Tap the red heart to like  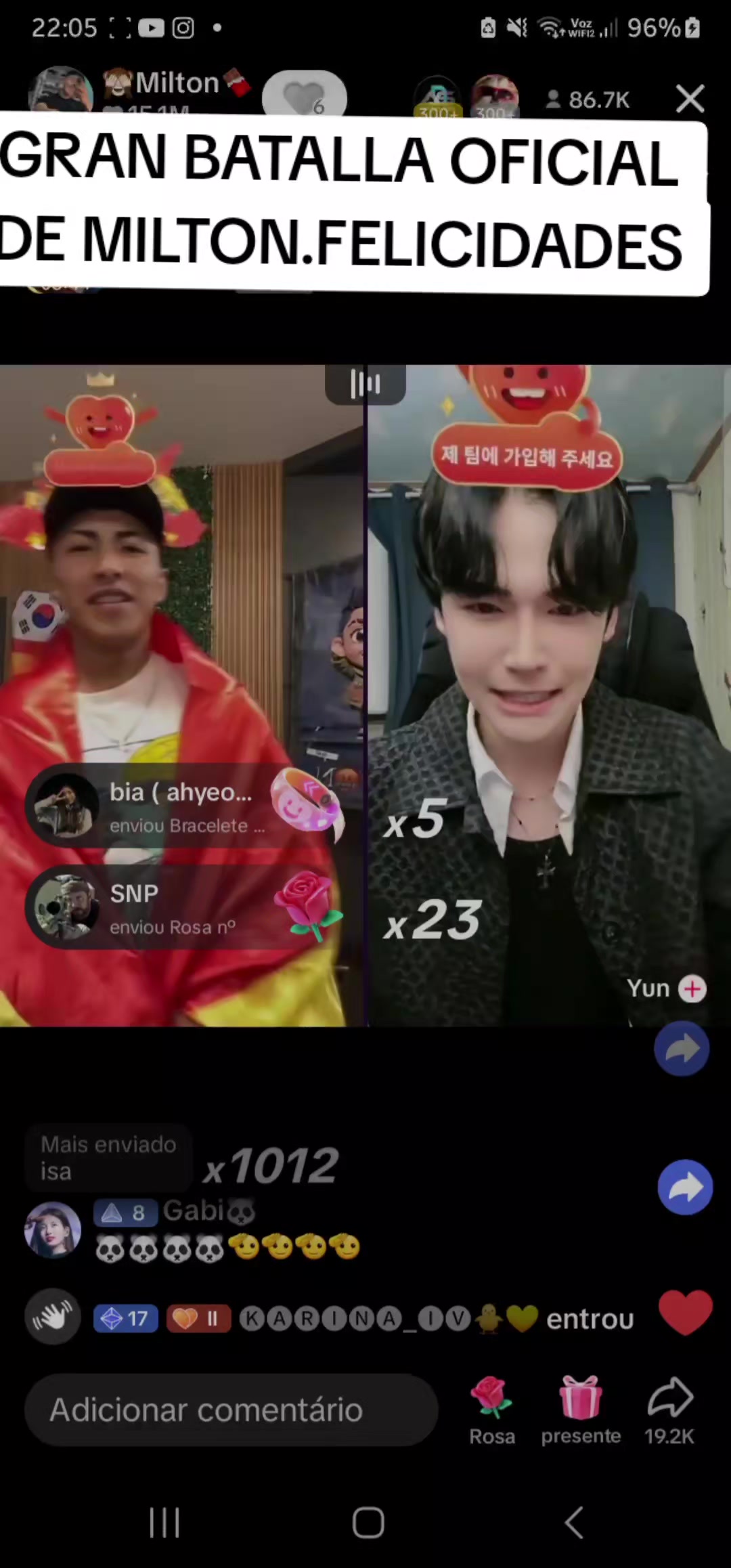point(685,1311)
